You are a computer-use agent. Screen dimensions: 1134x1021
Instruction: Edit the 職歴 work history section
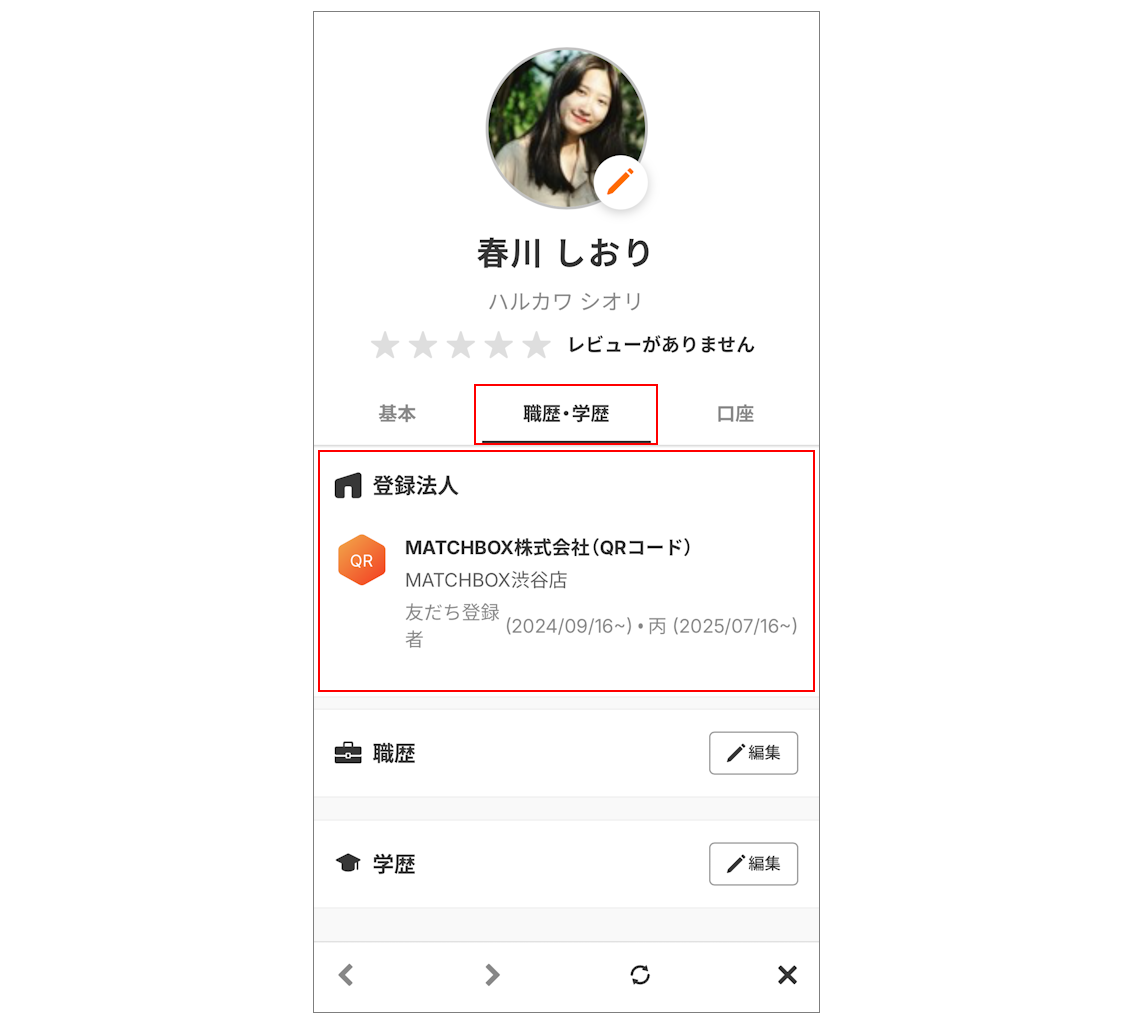tap(753, 753)
